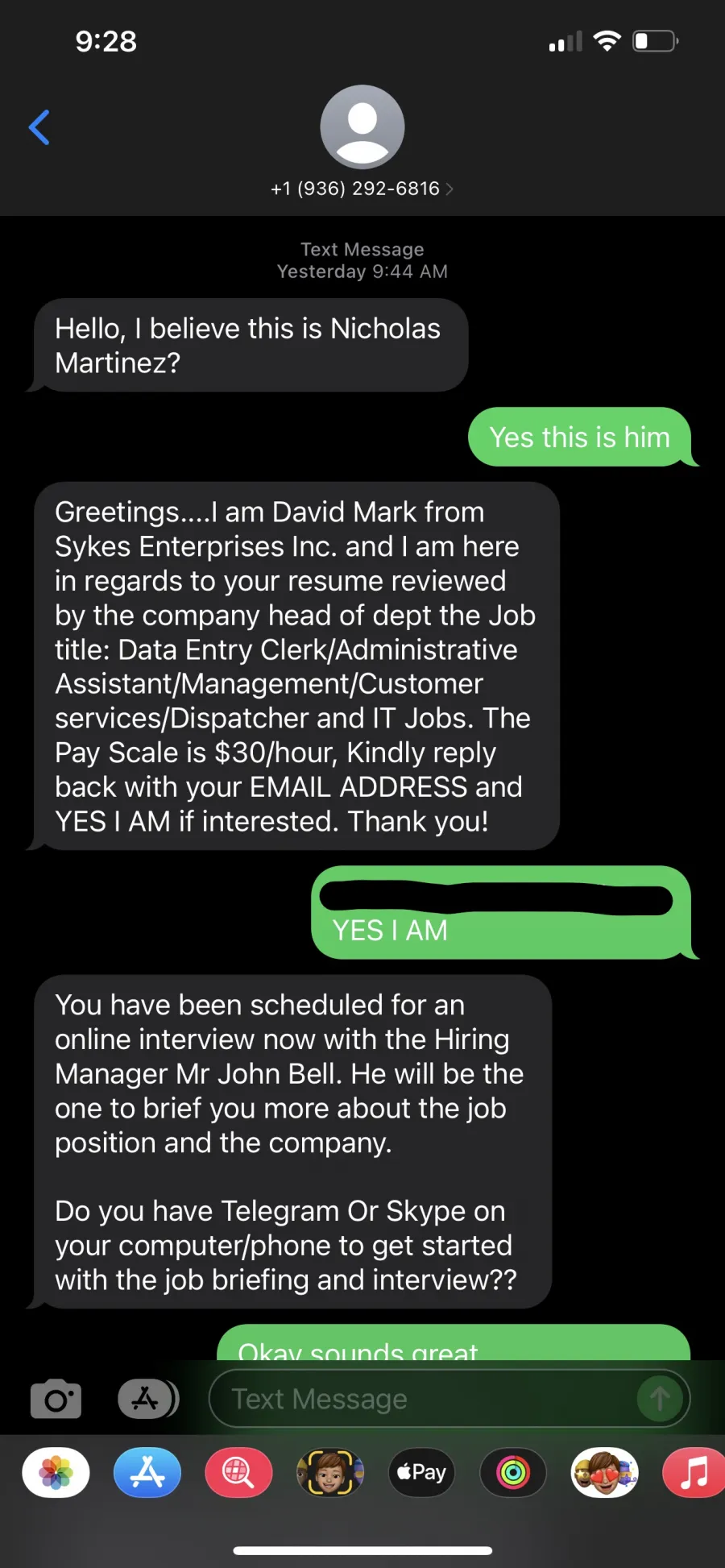Image resolution: width=725 pixels, height=1568 pixels.
Task: Open the Photos app in the drawer
Action: [x=56, y=1473]
